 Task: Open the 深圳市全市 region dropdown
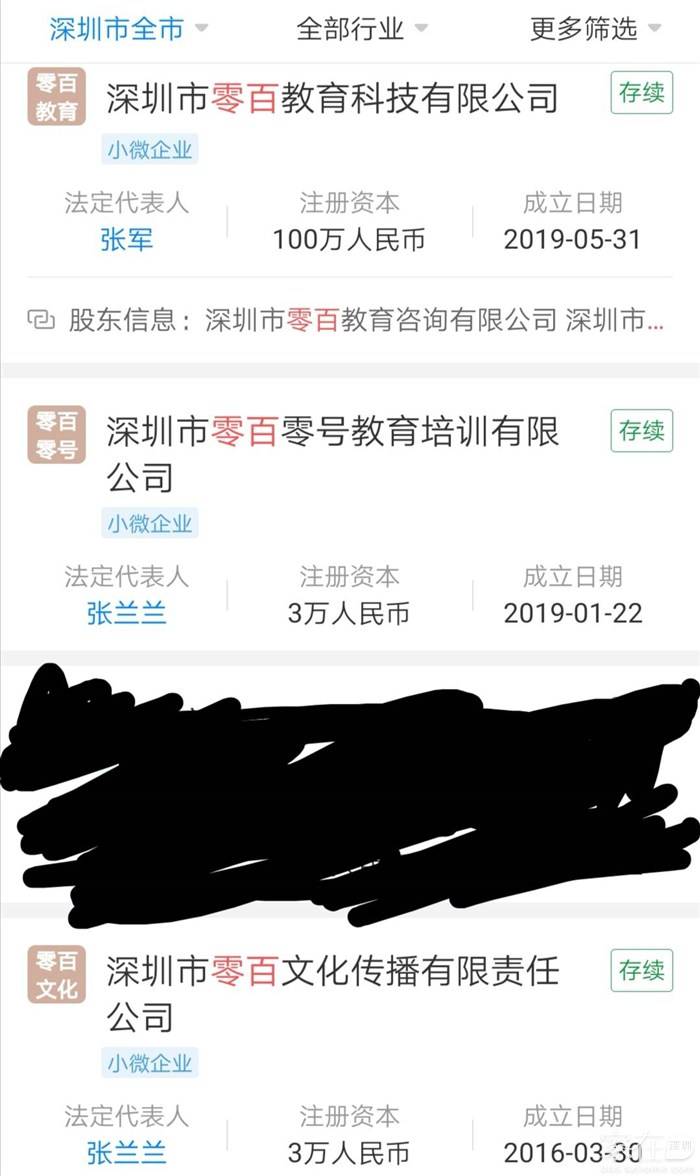pyautogui.click(x=128, y=28)
